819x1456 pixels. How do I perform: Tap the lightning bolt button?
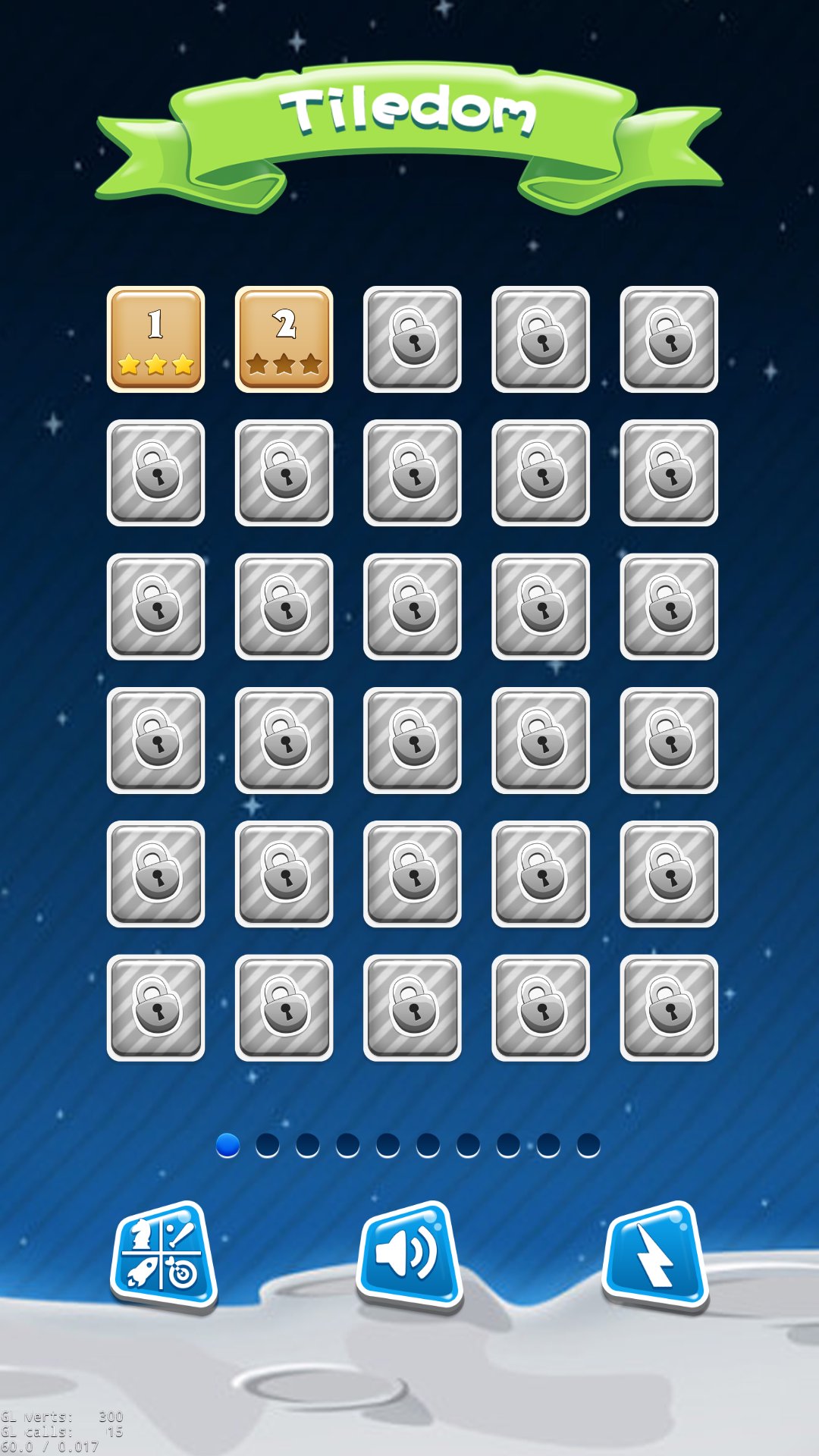655,1256
